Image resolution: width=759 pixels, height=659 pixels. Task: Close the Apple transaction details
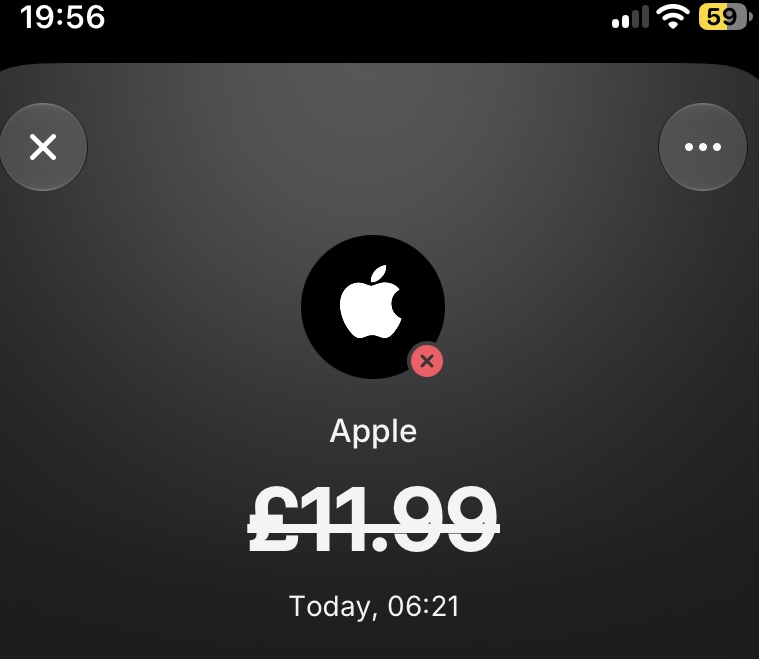point(43,147)
